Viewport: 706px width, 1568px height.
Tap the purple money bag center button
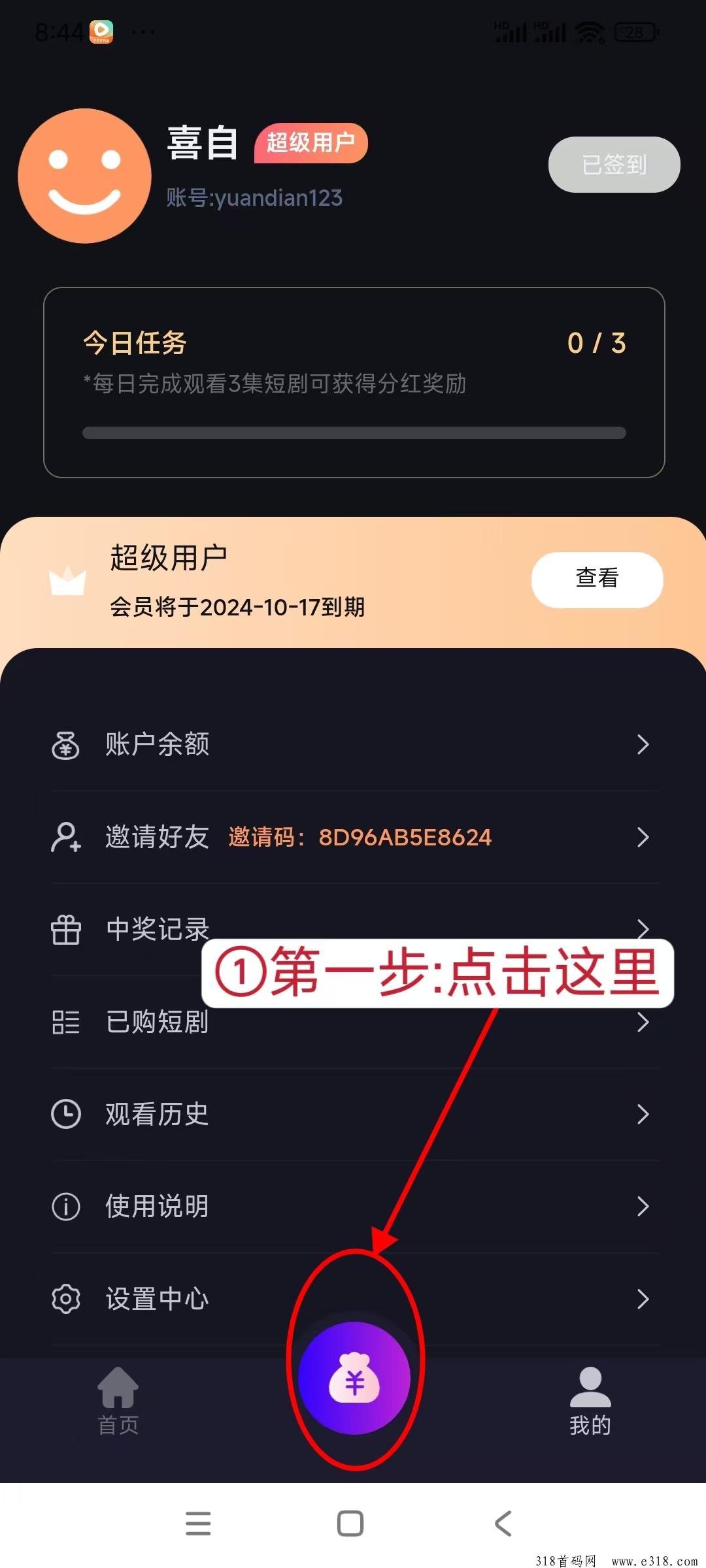click(x=354, y=1379)
